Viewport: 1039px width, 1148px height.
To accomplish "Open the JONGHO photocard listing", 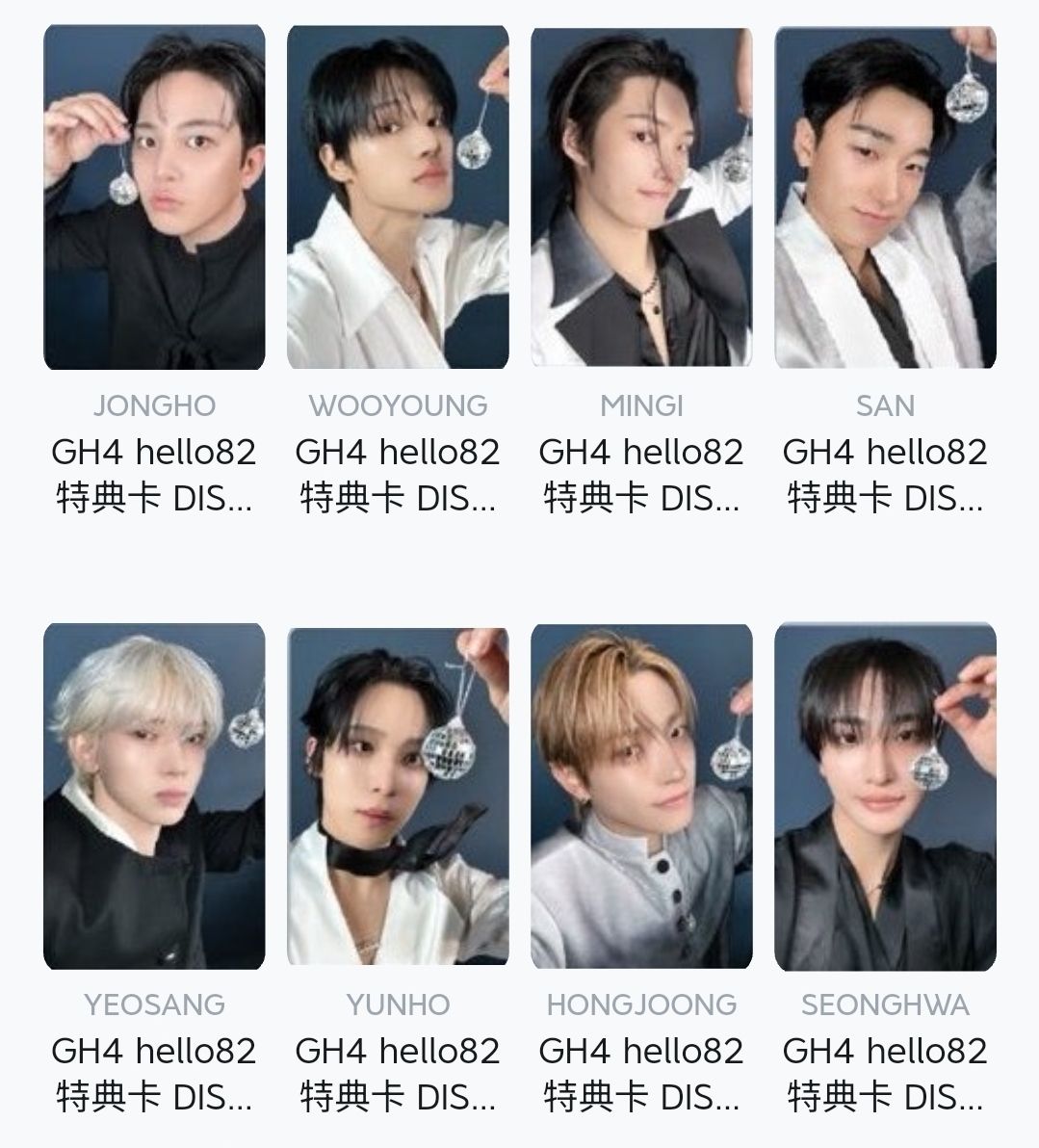I will click(x=154, y=197).
